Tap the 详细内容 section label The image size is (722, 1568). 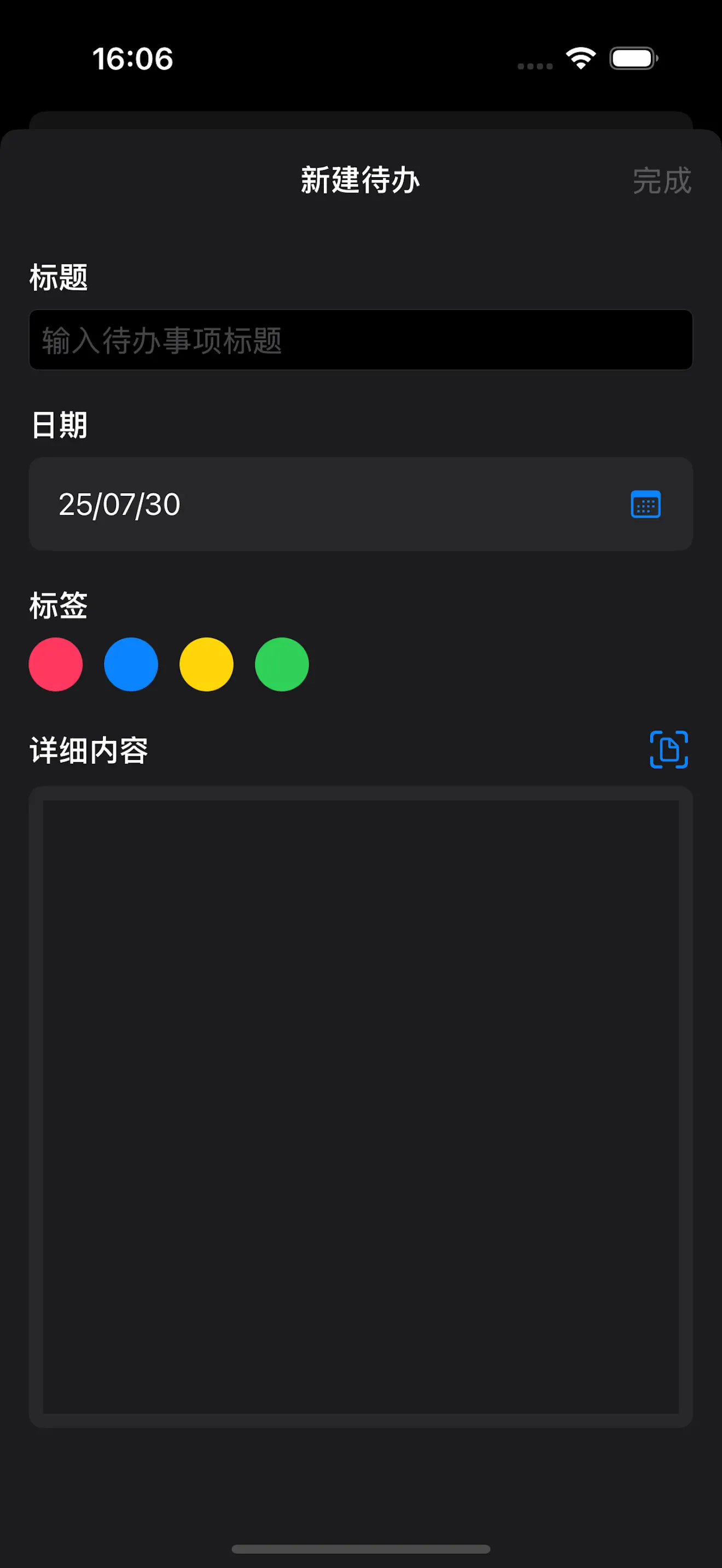[89, 751]
